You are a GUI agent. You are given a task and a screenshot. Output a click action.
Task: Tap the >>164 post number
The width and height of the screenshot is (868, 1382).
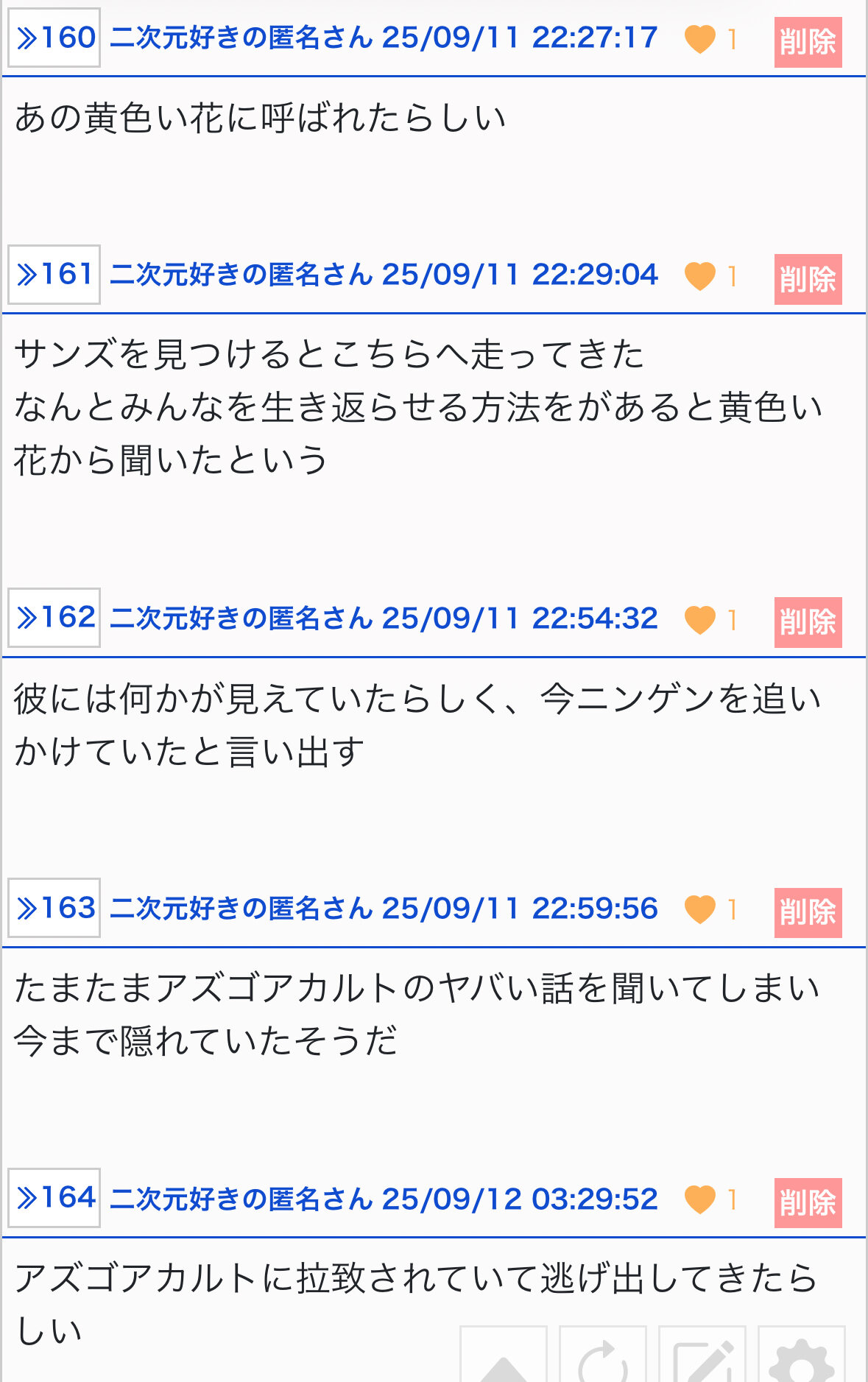tap(54, 1198)
